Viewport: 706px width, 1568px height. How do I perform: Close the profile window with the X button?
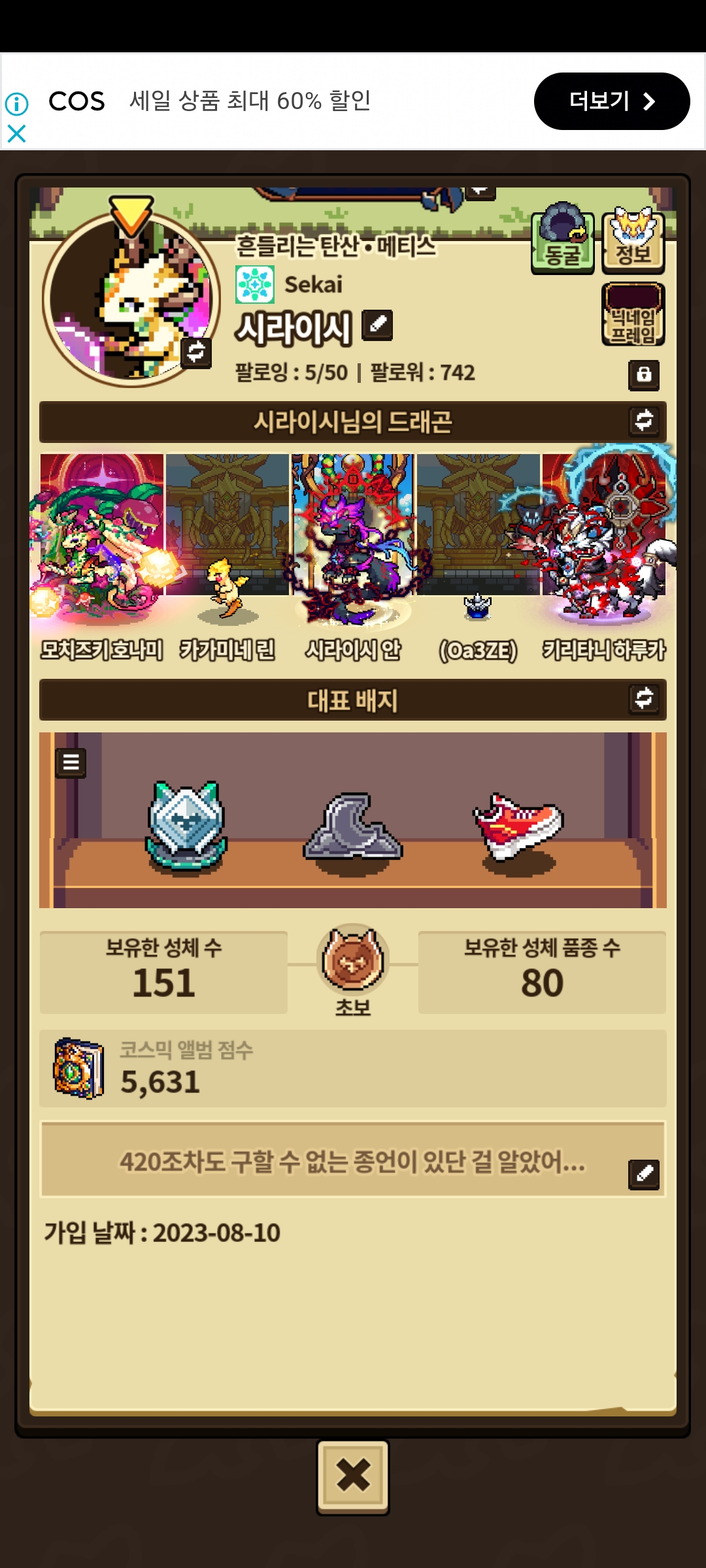[x=353, y=1477]
